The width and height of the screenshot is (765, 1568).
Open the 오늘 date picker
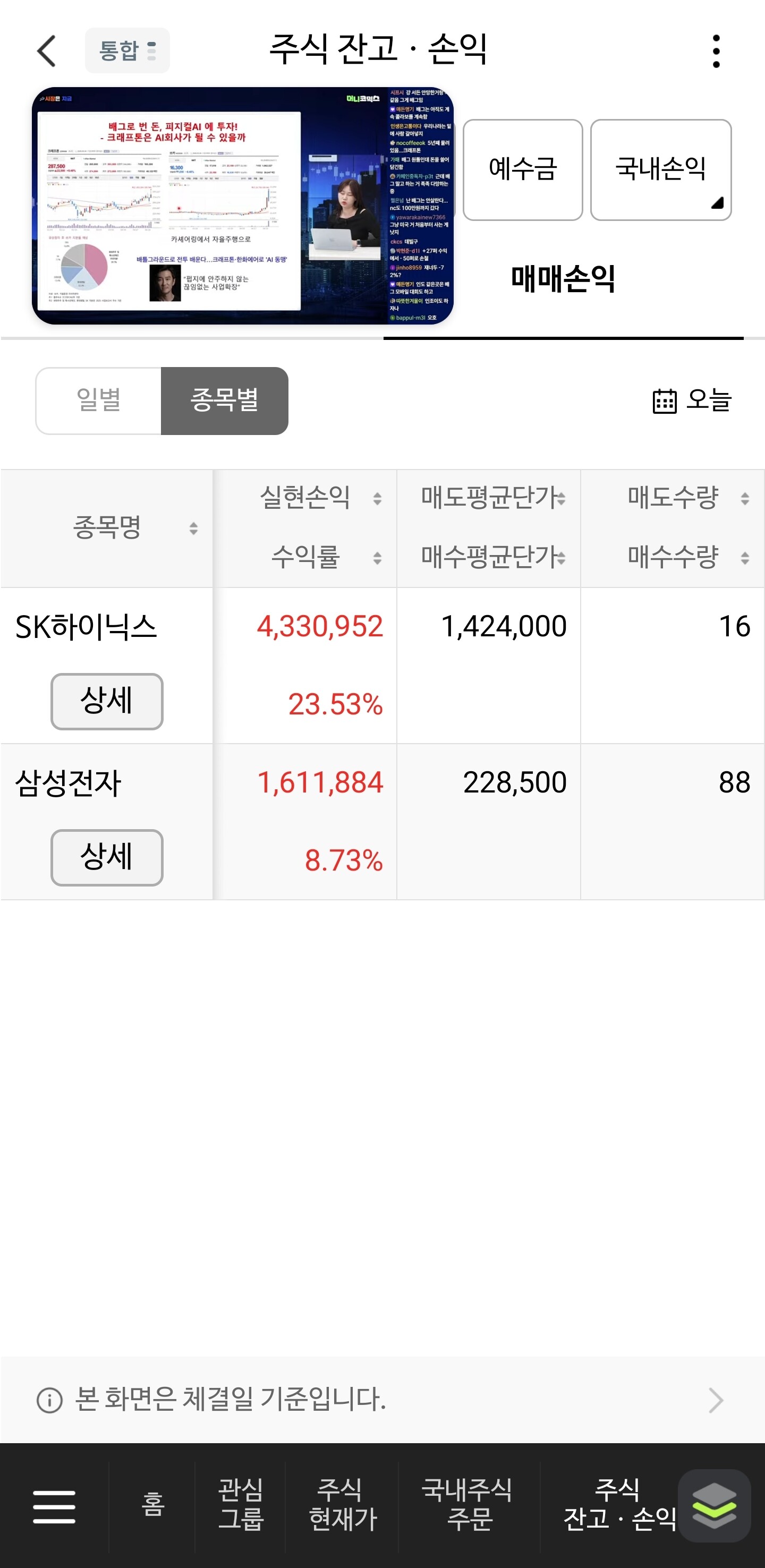(x=691, y=400)
